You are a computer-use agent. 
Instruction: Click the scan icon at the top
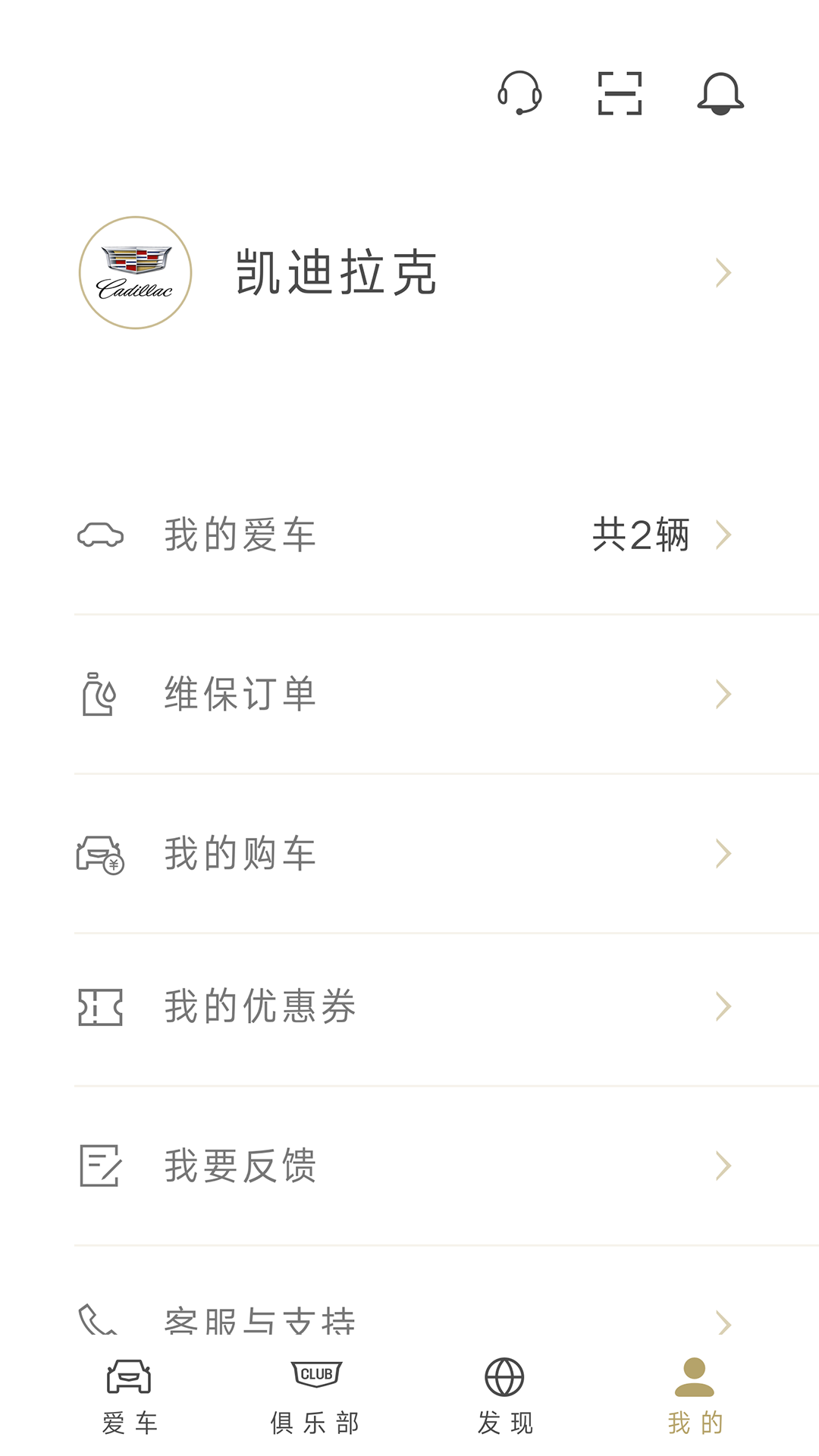click(x=620, y=92)
